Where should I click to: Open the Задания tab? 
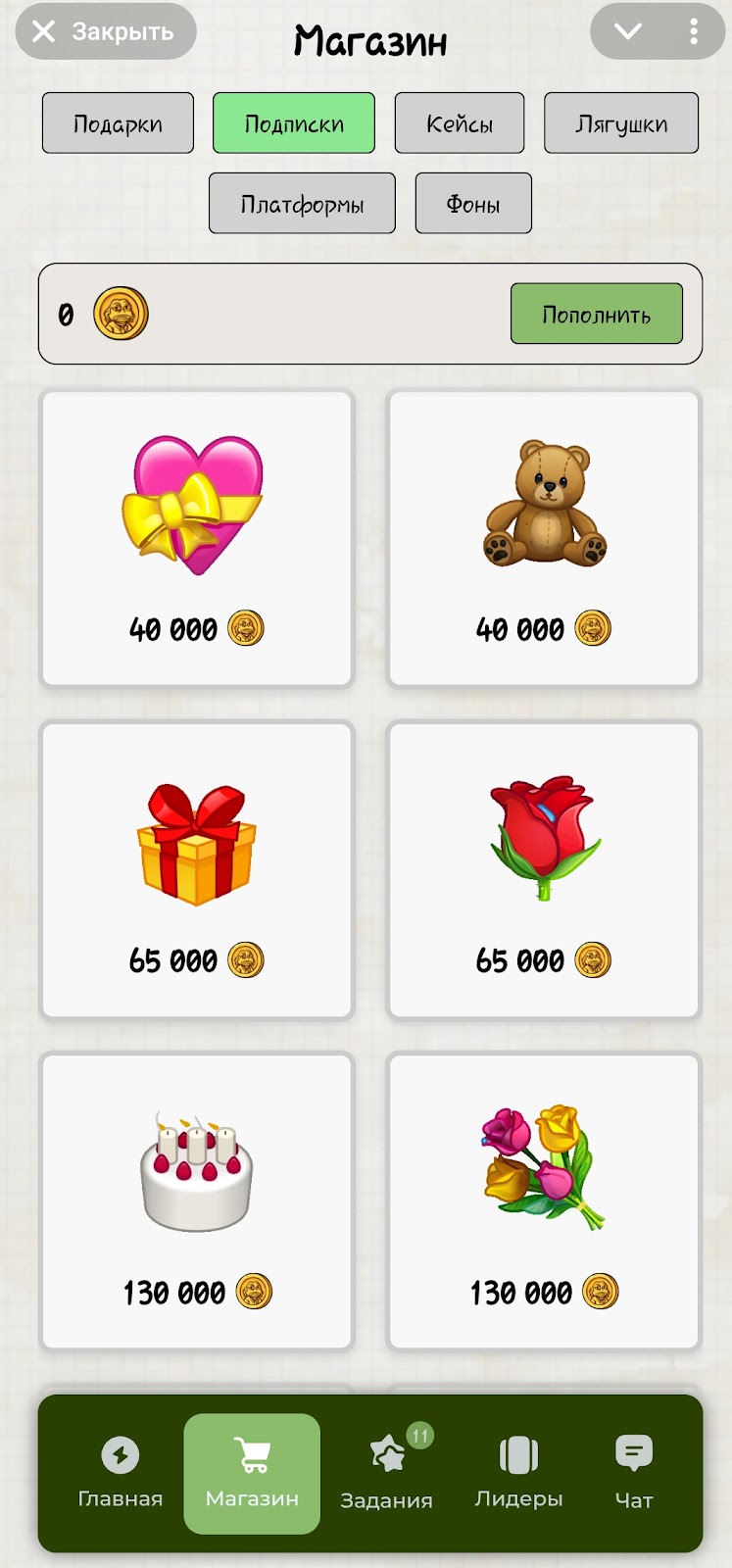(387, 1472)
